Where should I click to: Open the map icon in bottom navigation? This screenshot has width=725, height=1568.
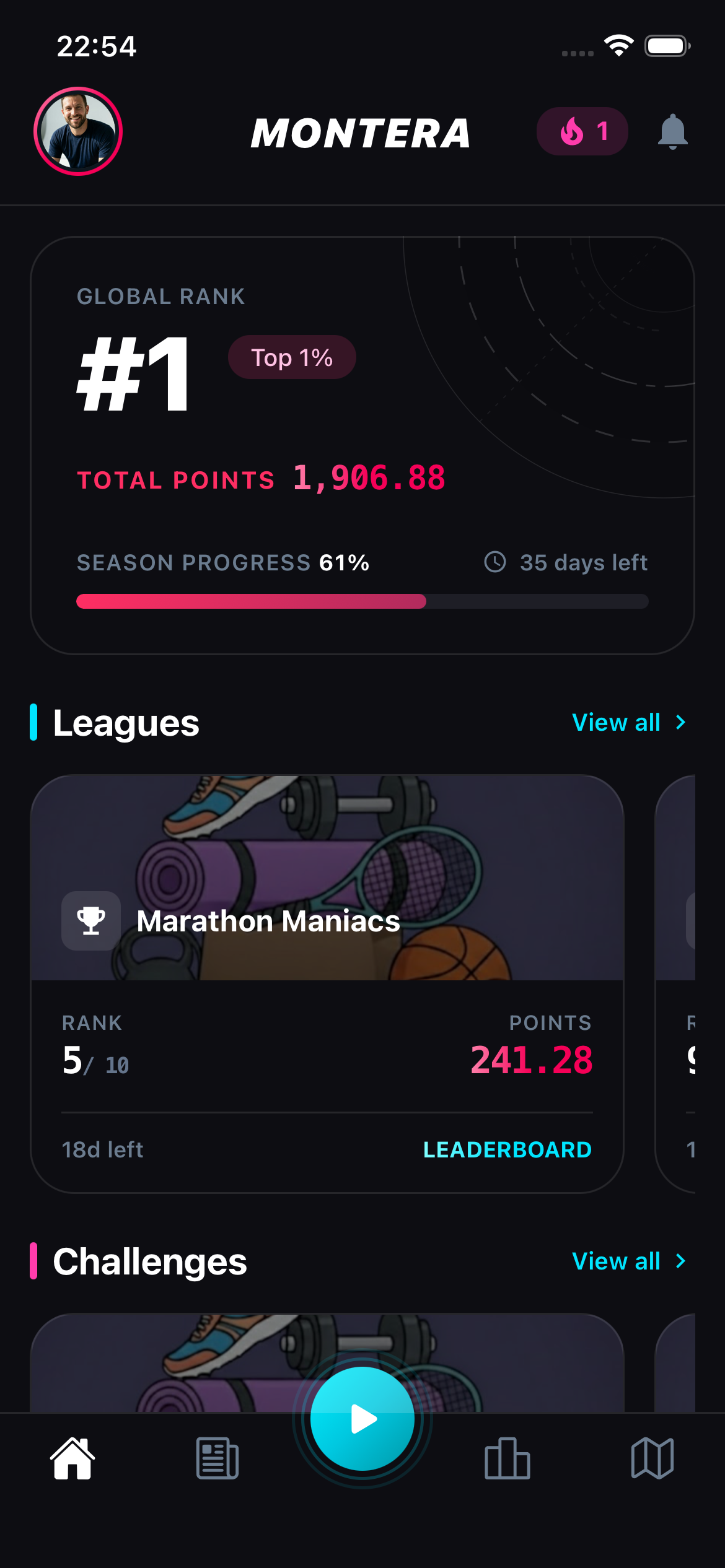click(652, 1460)
